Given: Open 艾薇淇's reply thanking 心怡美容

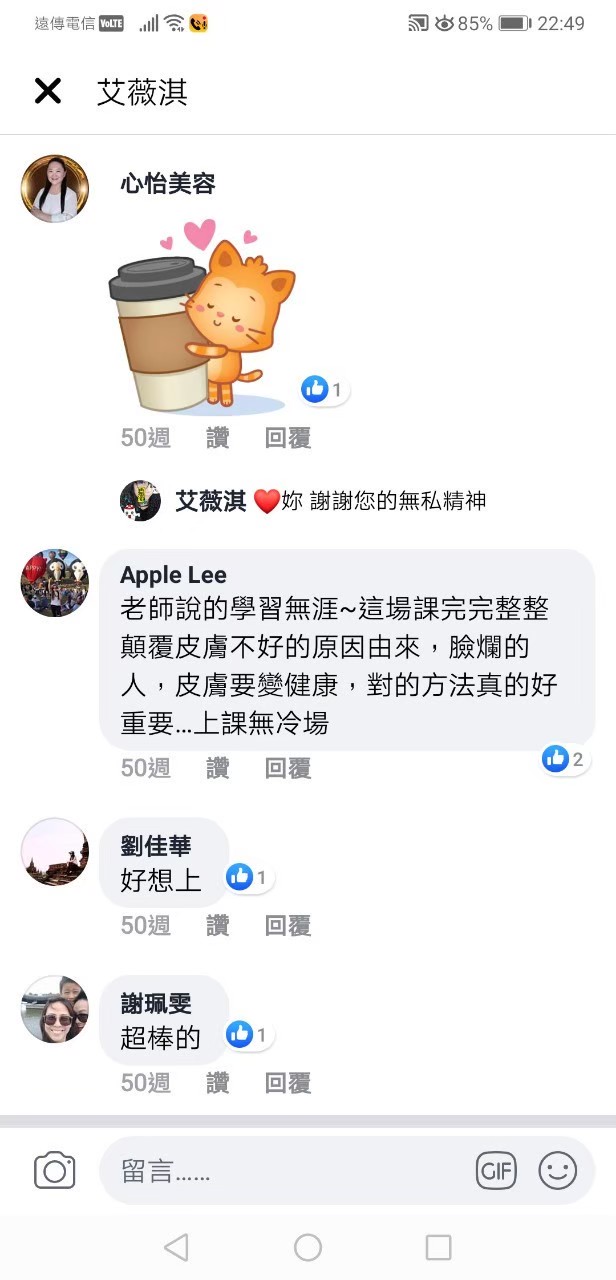Looking at the screenshot, I should (330, 501).
